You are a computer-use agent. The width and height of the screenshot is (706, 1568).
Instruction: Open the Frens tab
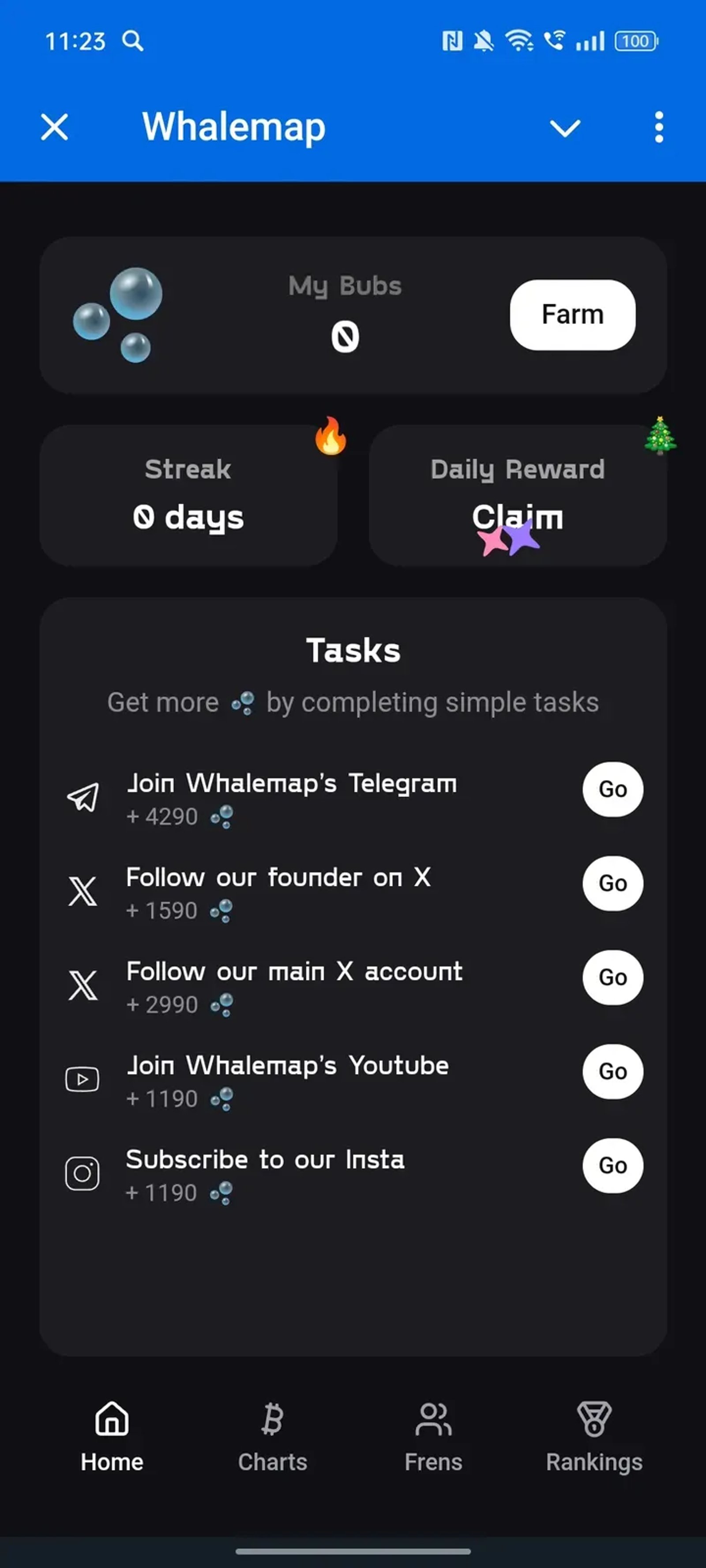coord(433,1443)
